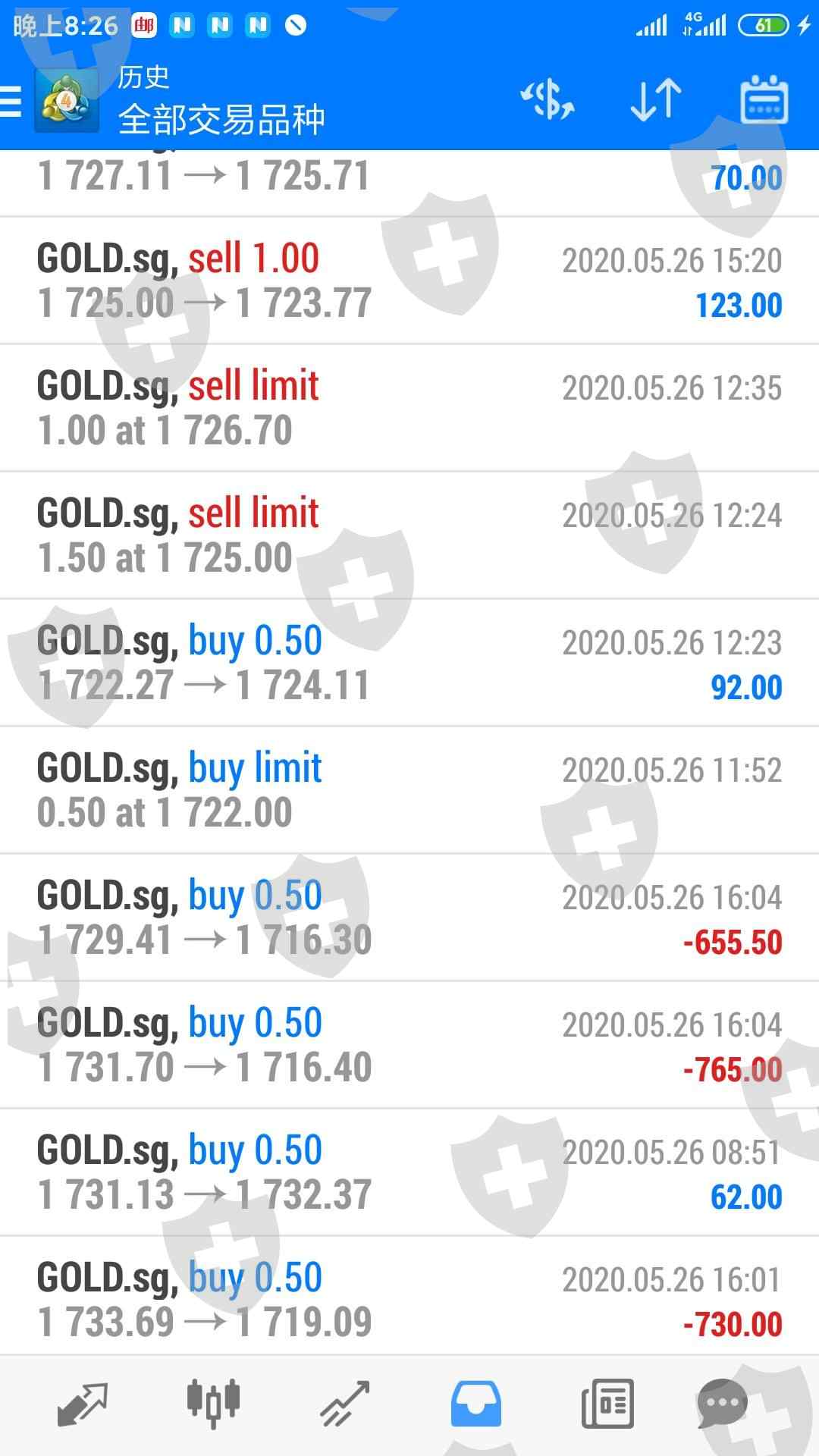Screen dimensions: 819x1456
Task: Open the Chat messages tab
Action: click(722, 1404)
